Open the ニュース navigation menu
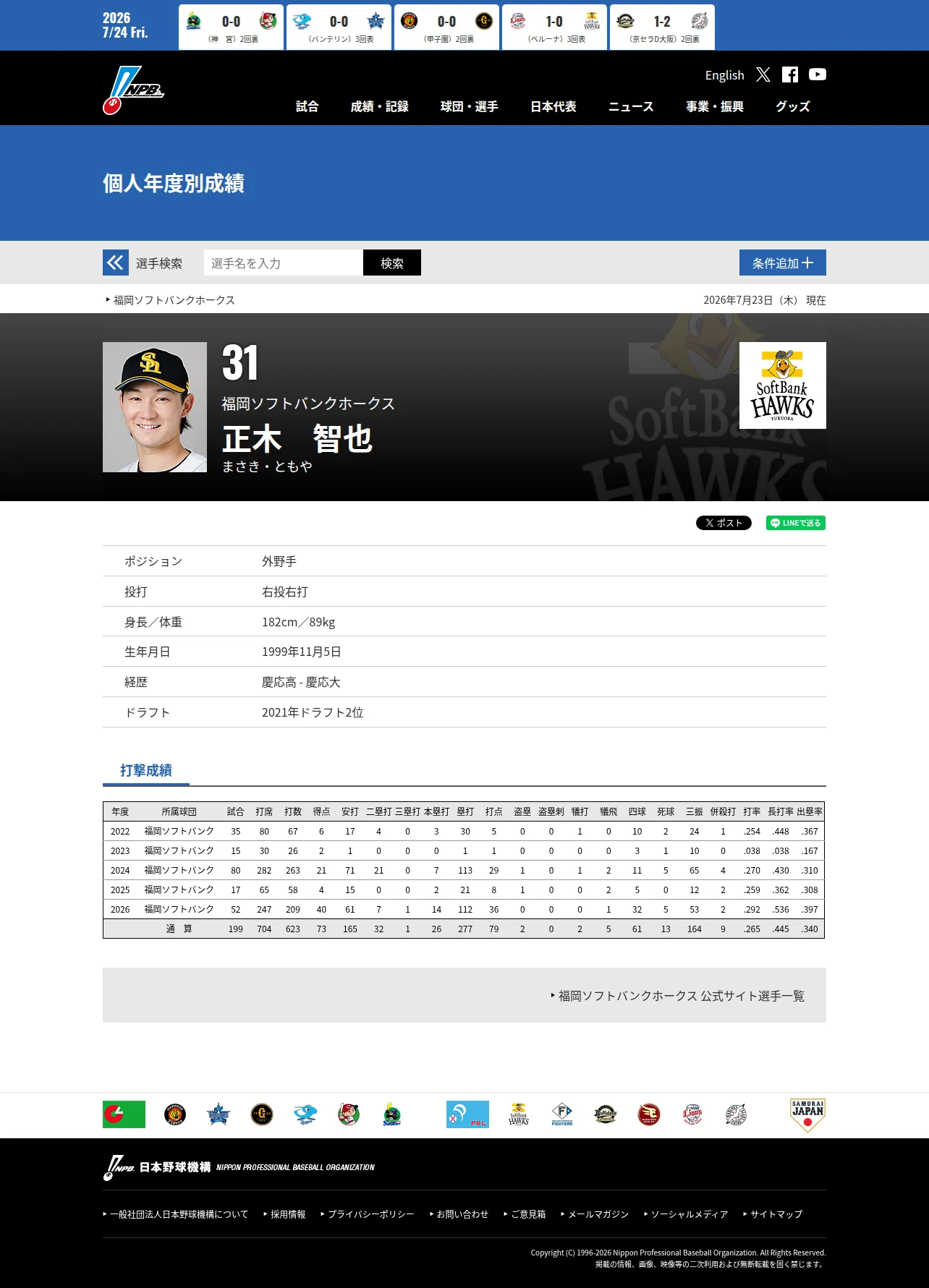Image resolution: width=929 pixels, height=1288 pixels. coord(631,106)
